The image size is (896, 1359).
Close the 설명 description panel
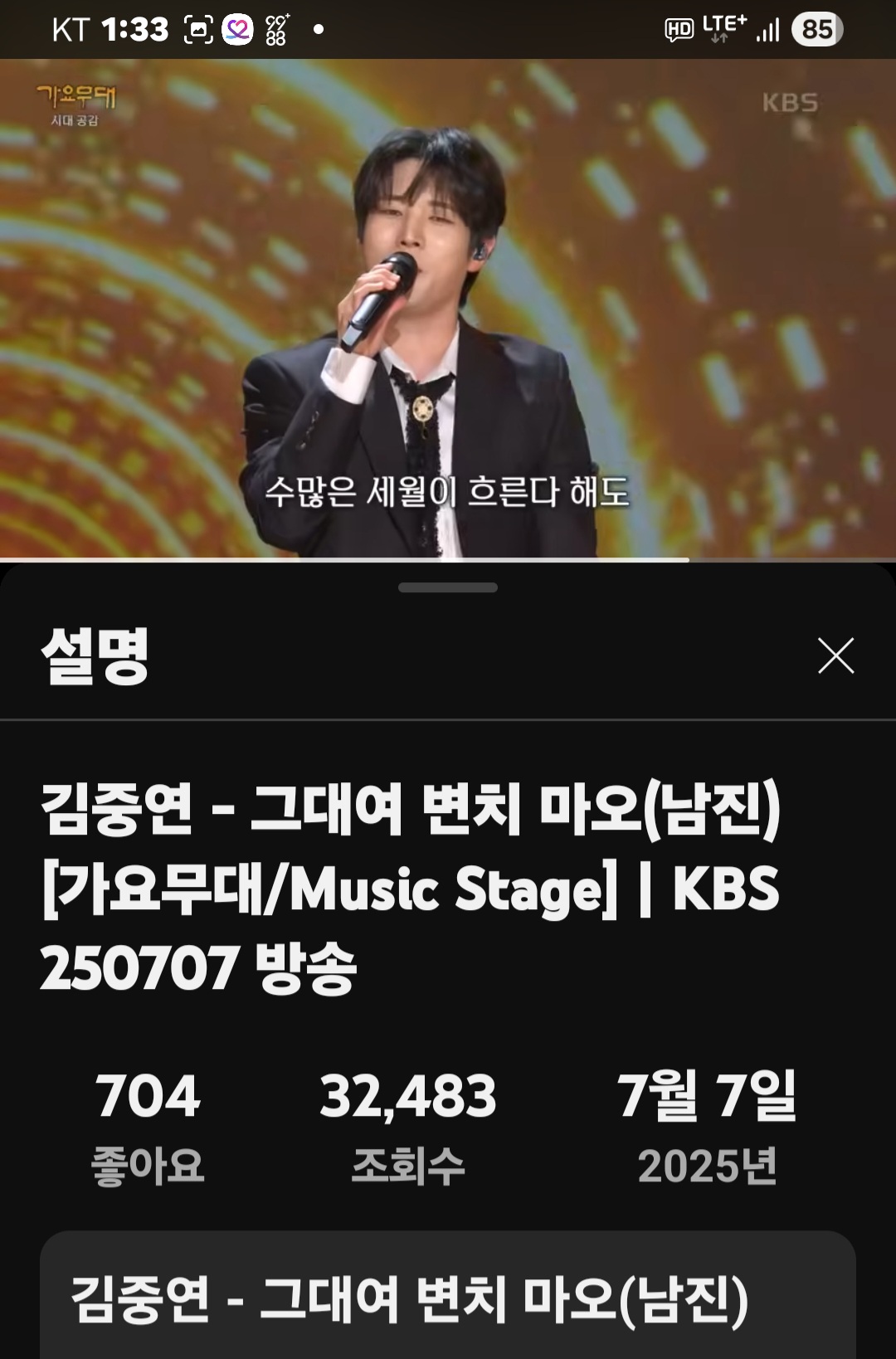point(835,655)
